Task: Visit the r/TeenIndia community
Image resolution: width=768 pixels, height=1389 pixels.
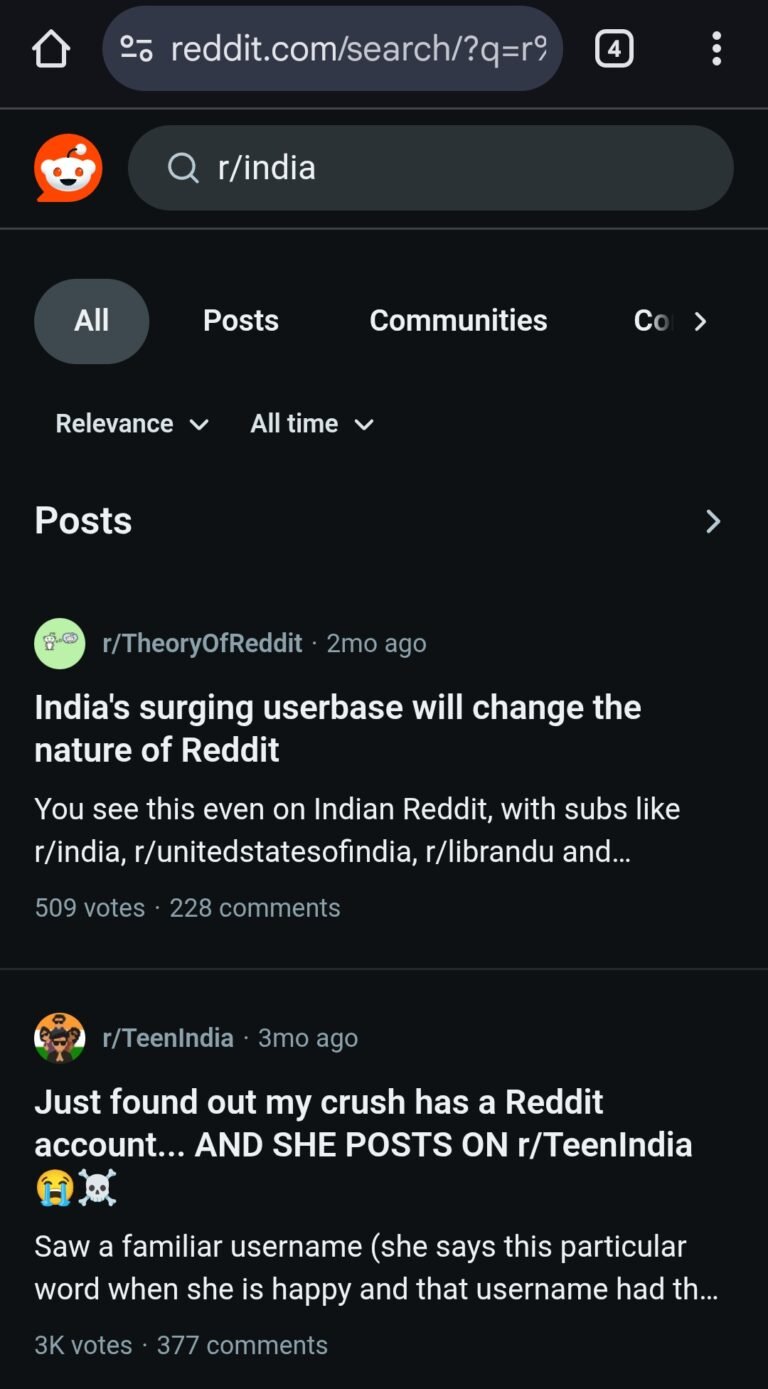Action: (x=168, y=1038)
